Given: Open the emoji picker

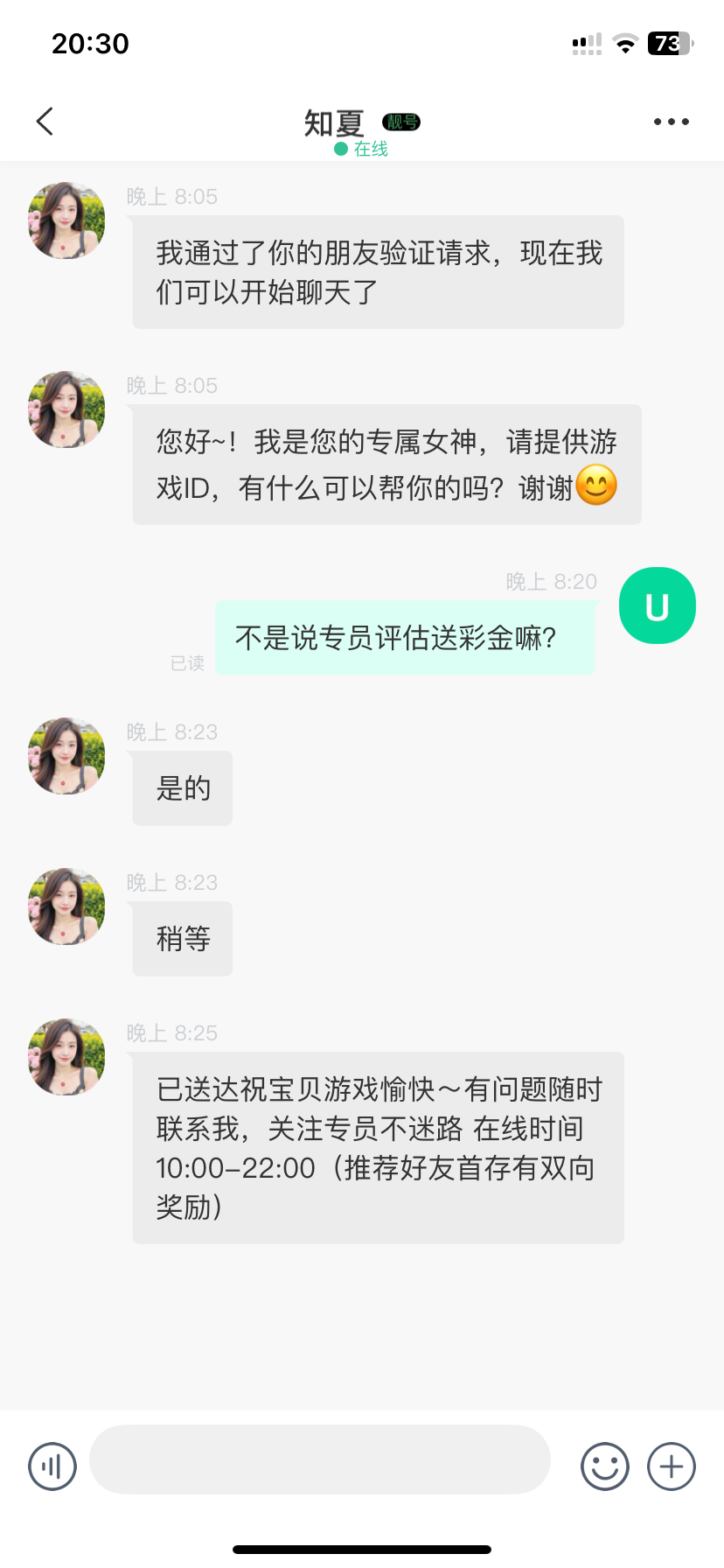Looking at the screenshot, I should coord(604,1466).
